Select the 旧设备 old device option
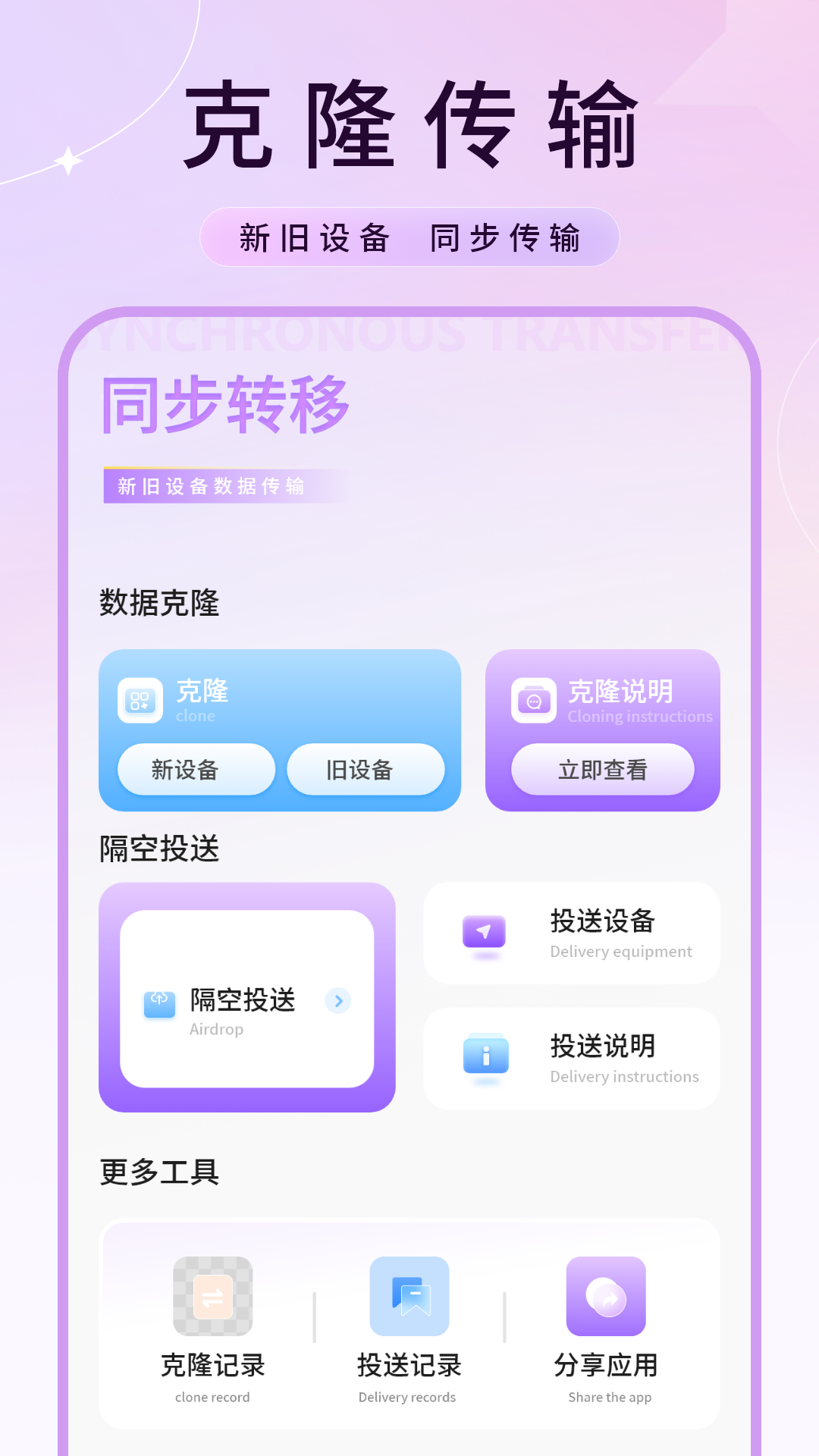Viewport: 819px width, 1456px height. [365, 770]
